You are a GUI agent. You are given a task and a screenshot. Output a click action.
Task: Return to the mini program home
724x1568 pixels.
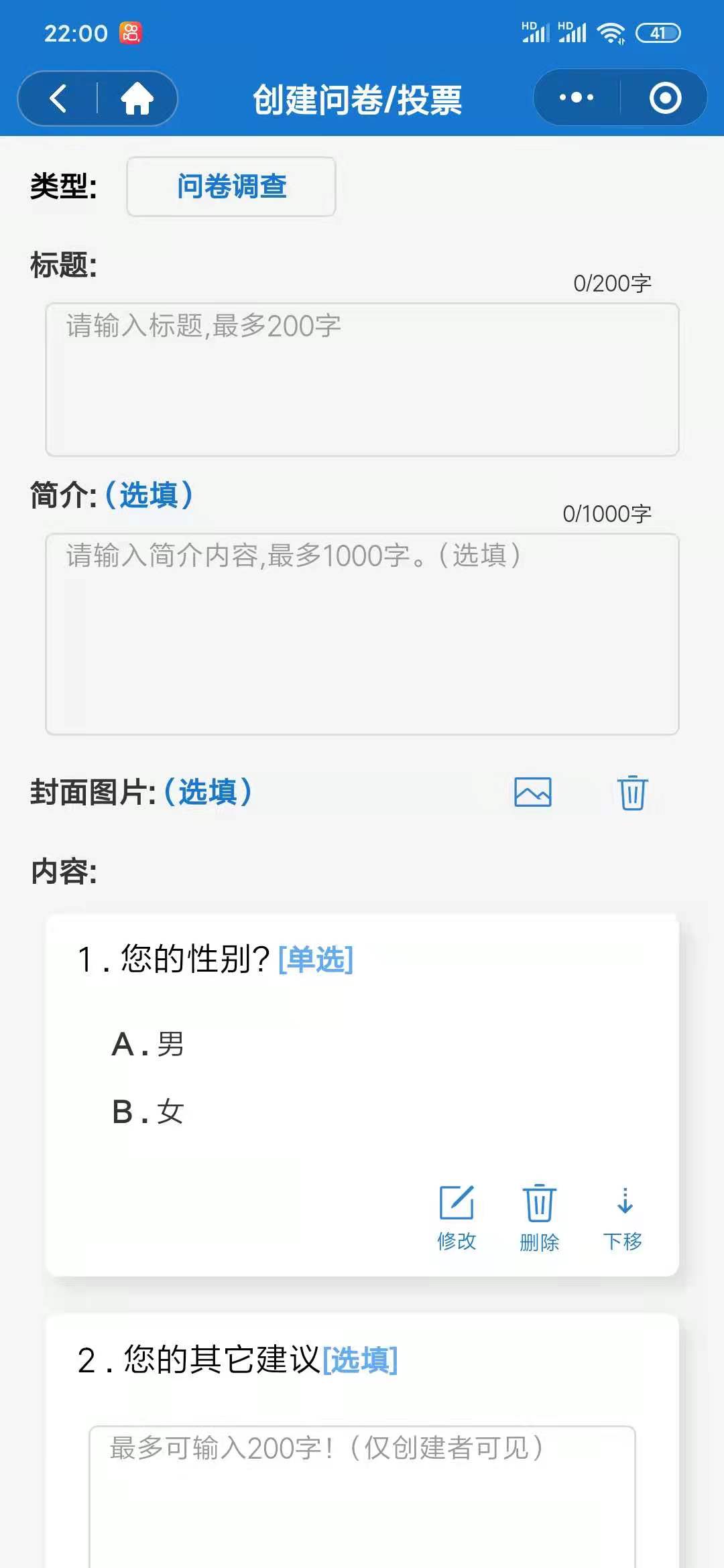tap(137, 99)
